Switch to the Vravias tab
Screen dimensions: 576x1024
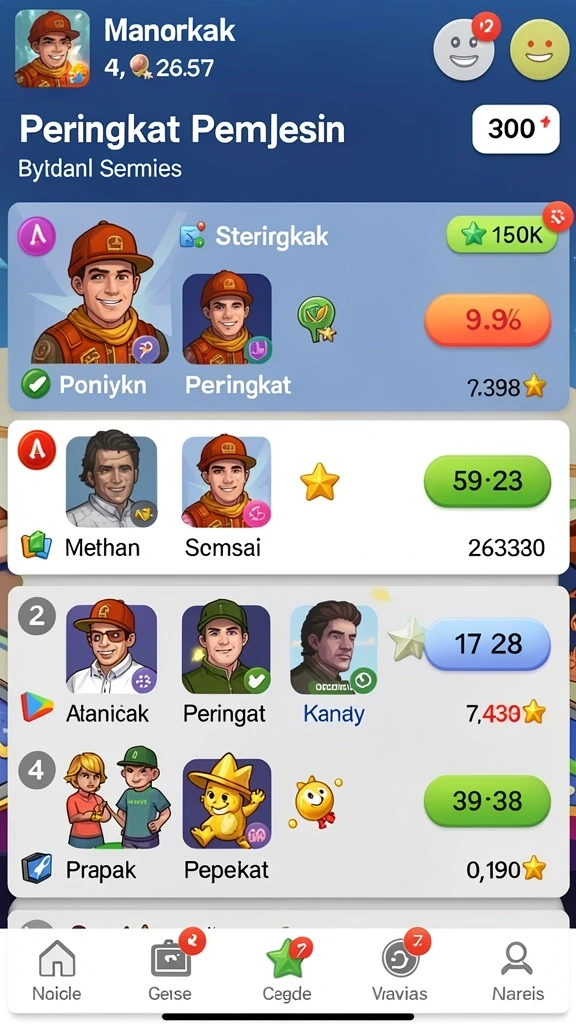click(400, 971)
